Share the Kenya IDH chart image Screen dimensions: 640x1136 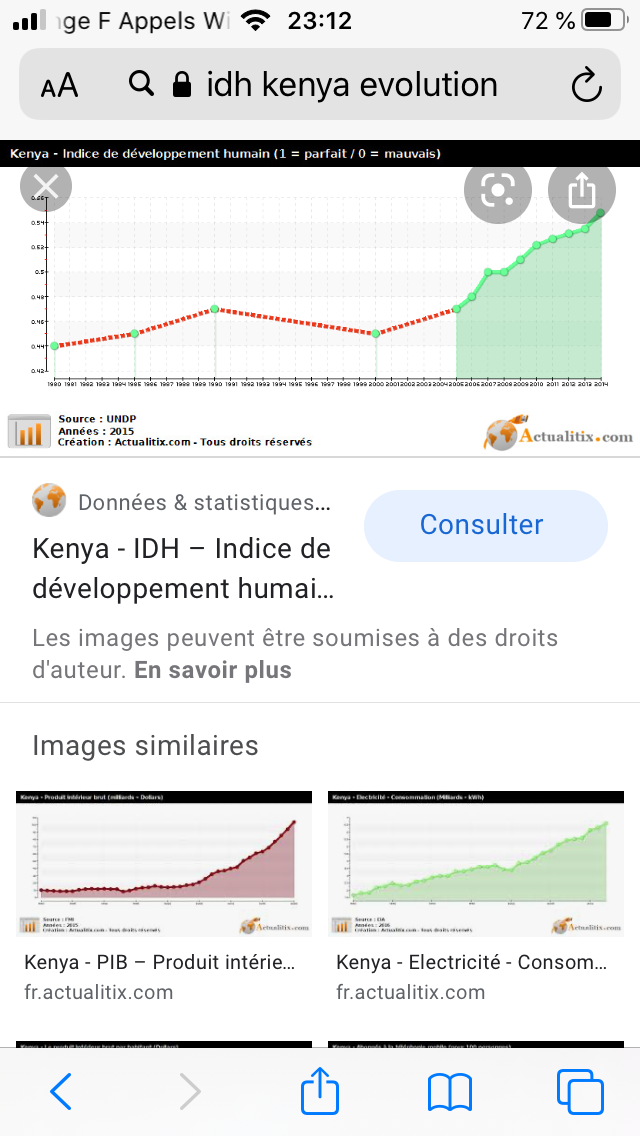(582, 190)
